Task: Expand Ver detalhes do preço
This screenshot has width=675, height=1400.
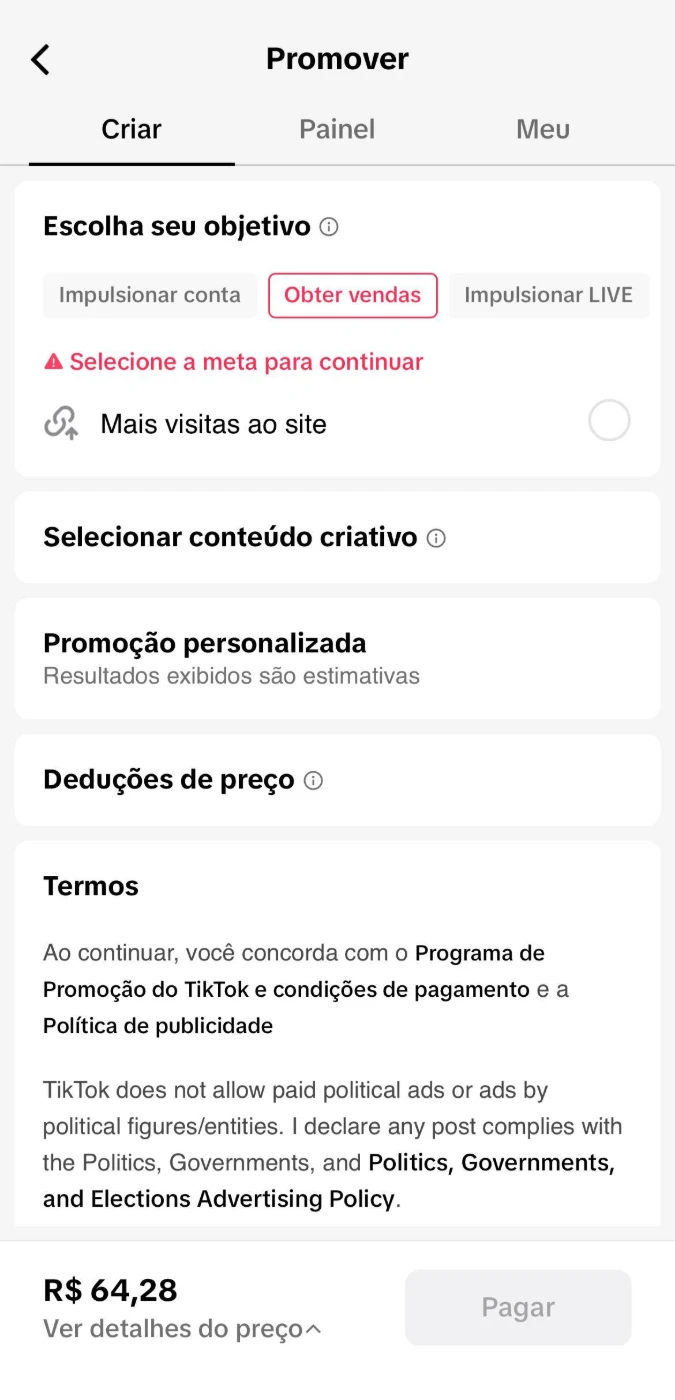Action: [182, 1329]
